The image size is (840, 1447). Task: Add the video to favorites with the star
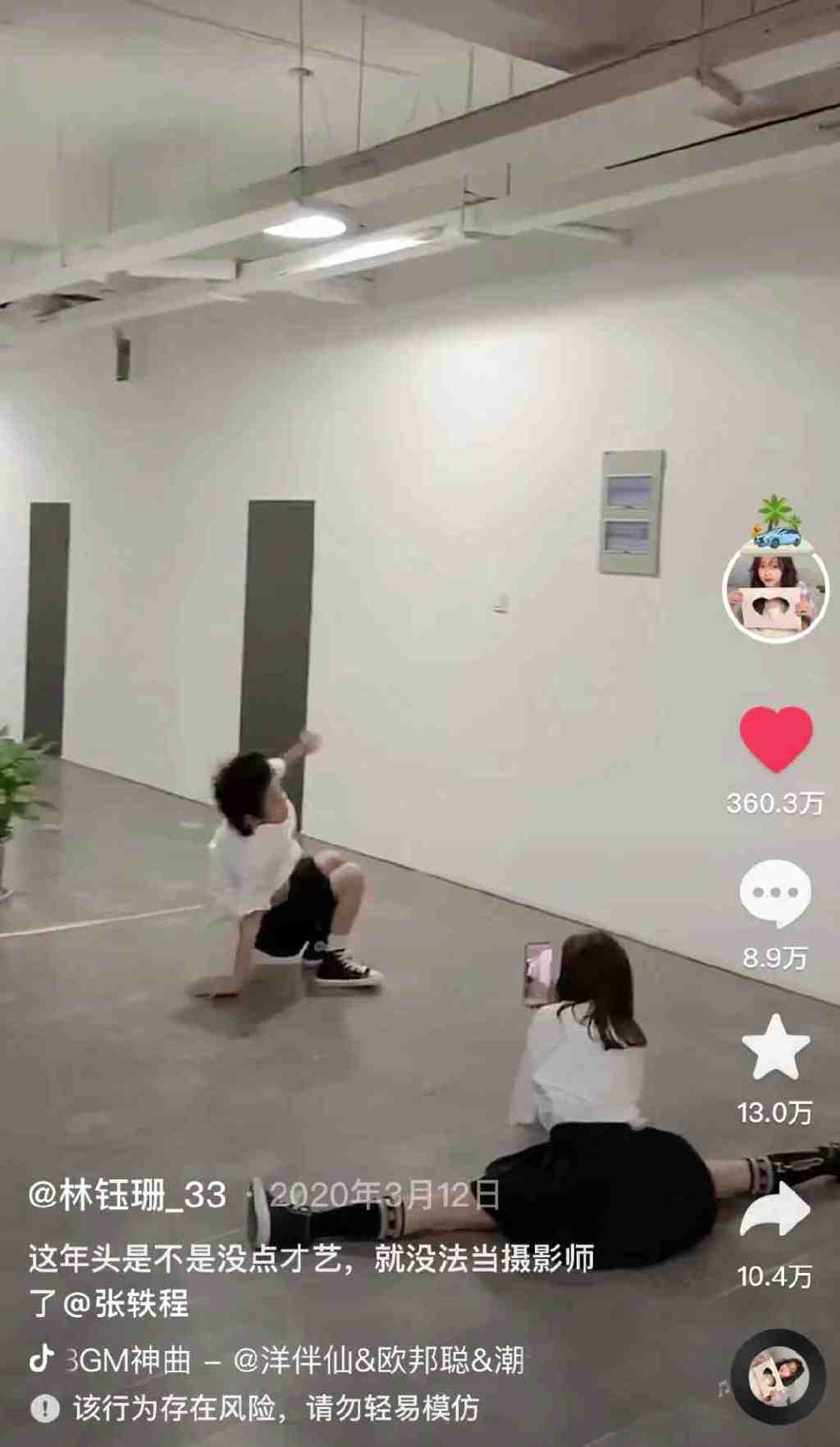tap(775, 1048)
